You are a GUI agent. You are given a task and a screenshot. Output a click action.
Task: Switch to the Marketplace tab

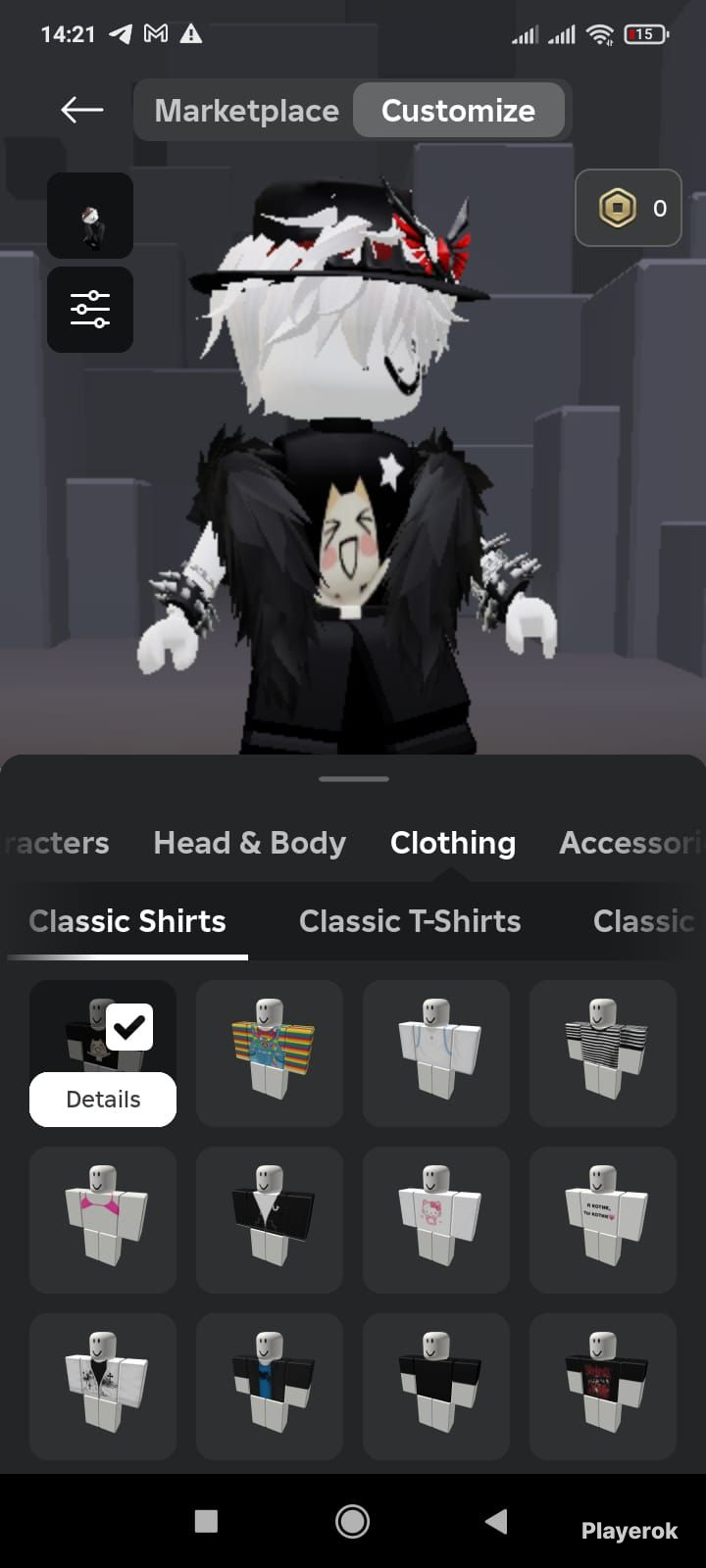tap(246, 110)
